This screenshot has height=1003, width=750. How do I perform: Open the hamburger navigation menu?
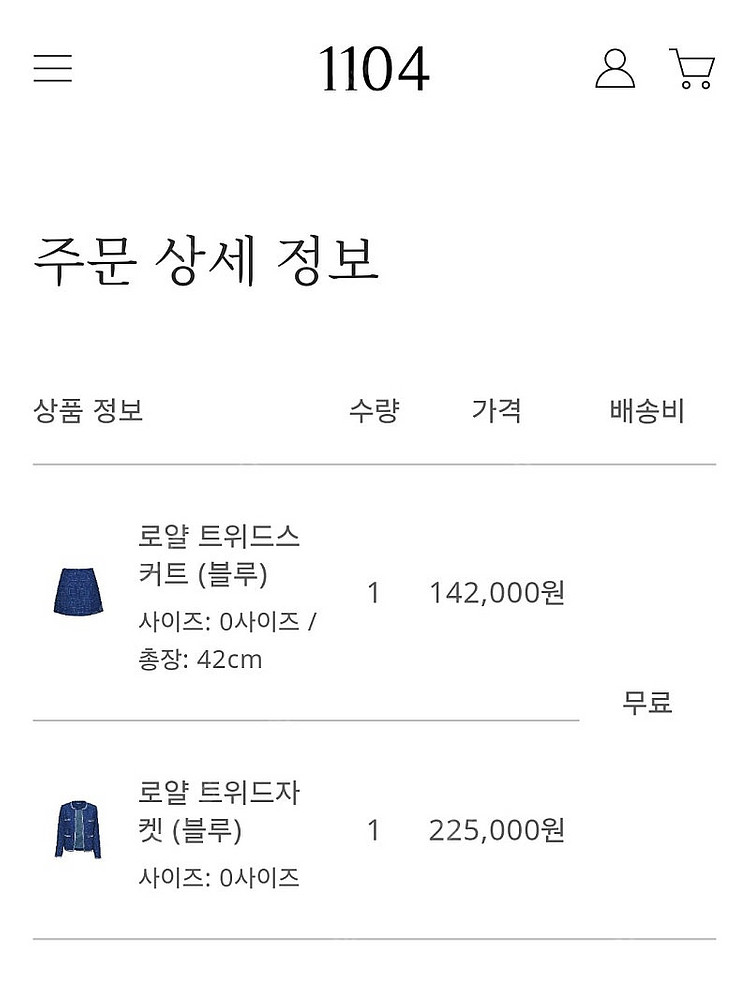(52, 68)
